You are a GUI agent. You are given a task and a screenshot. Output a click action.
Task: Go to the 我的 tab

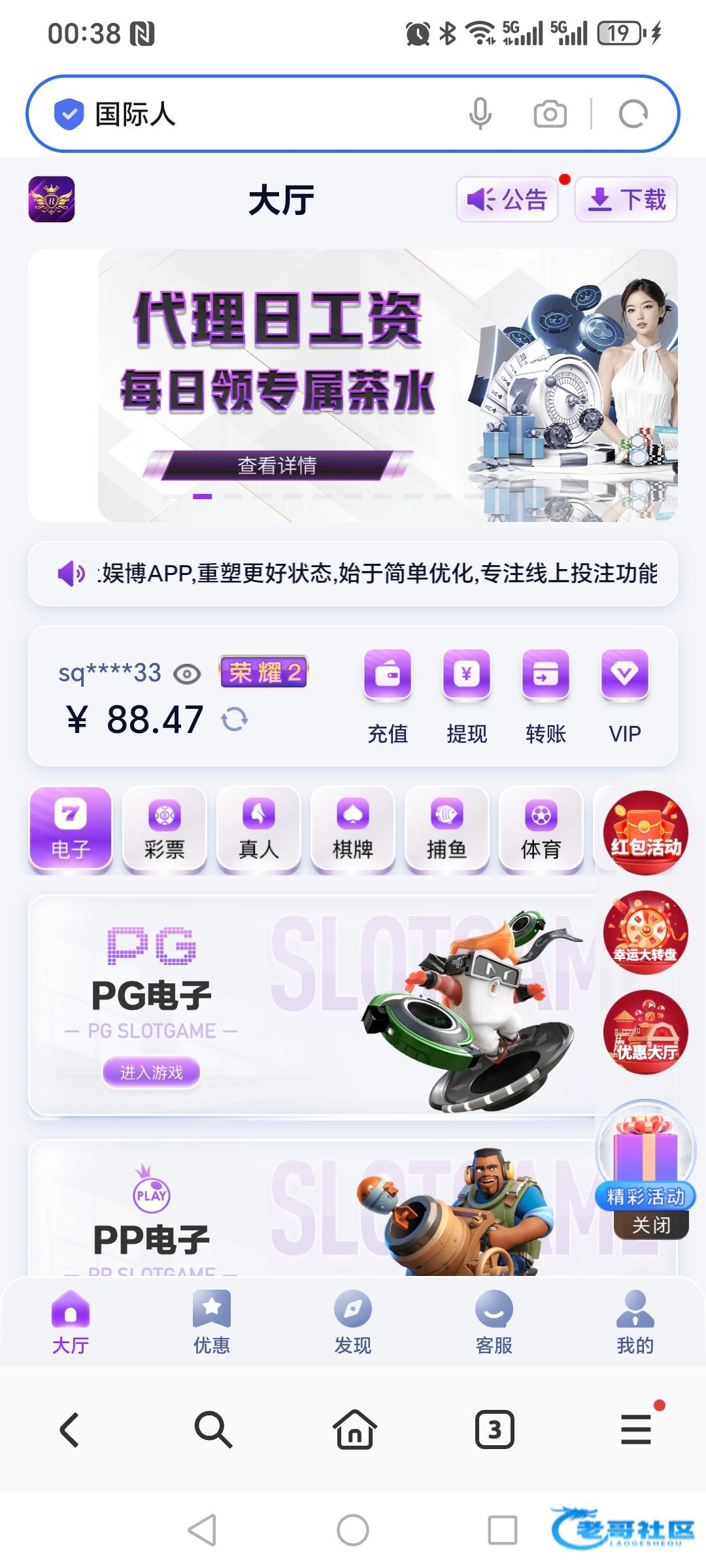[635, 1322]
